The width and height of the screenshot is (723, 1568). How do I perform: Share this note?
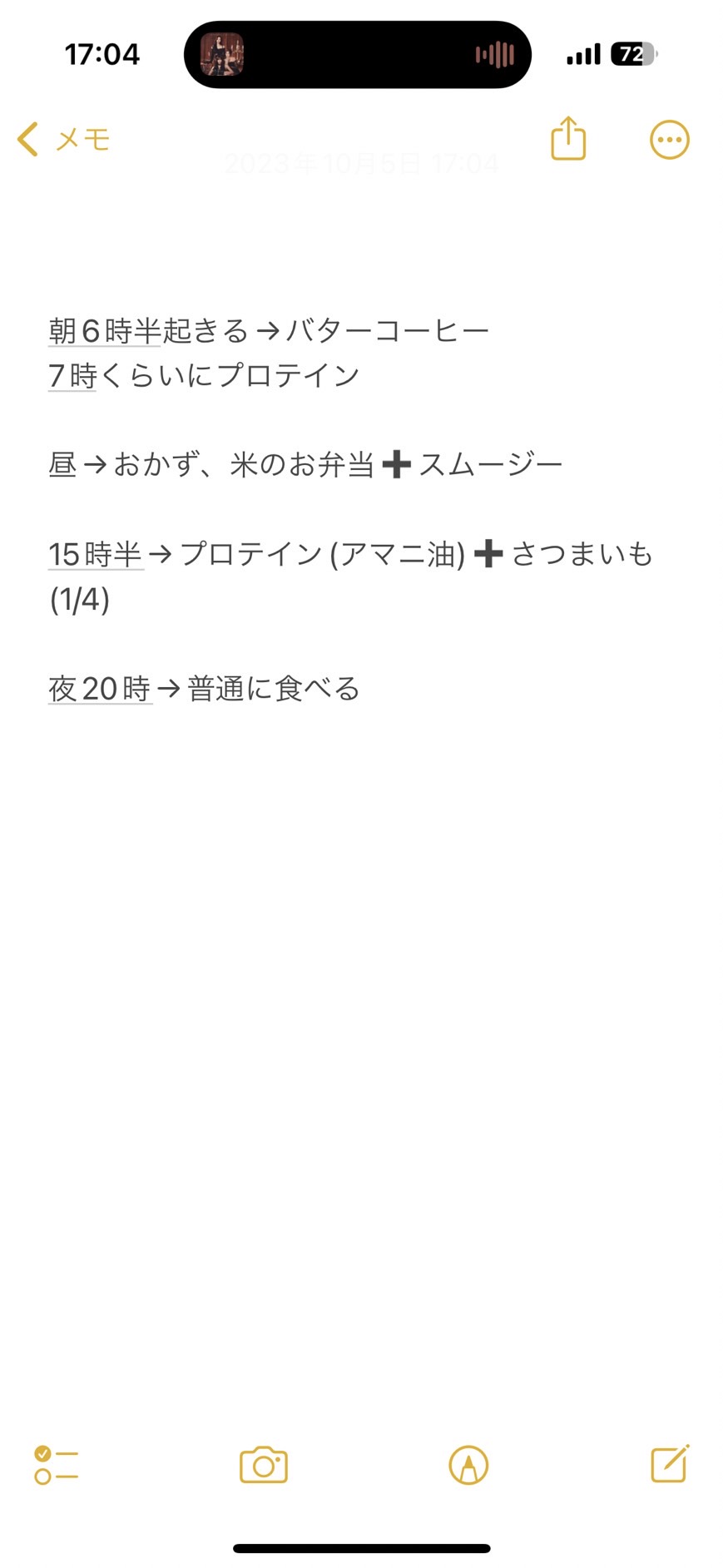568,137
